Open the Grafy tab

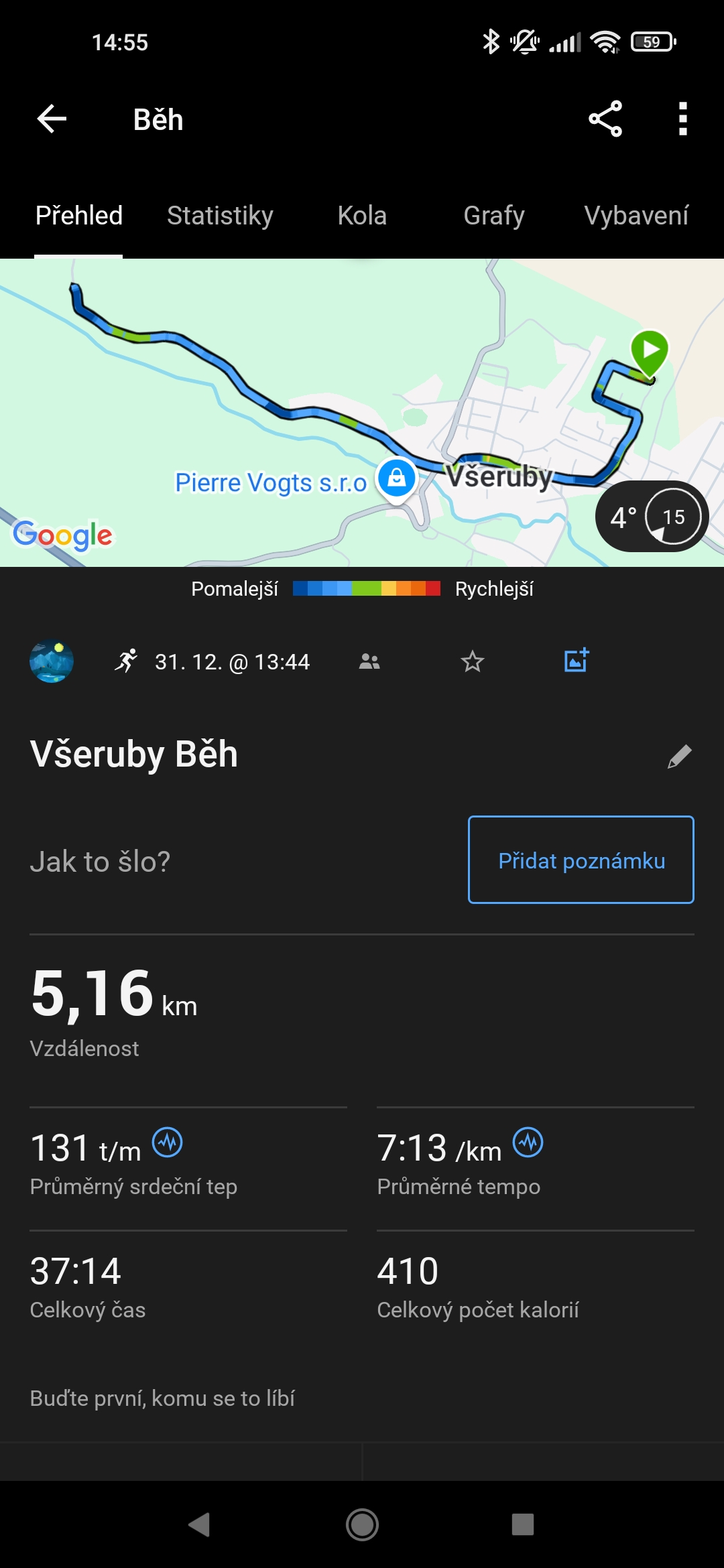tap(493, 216)
